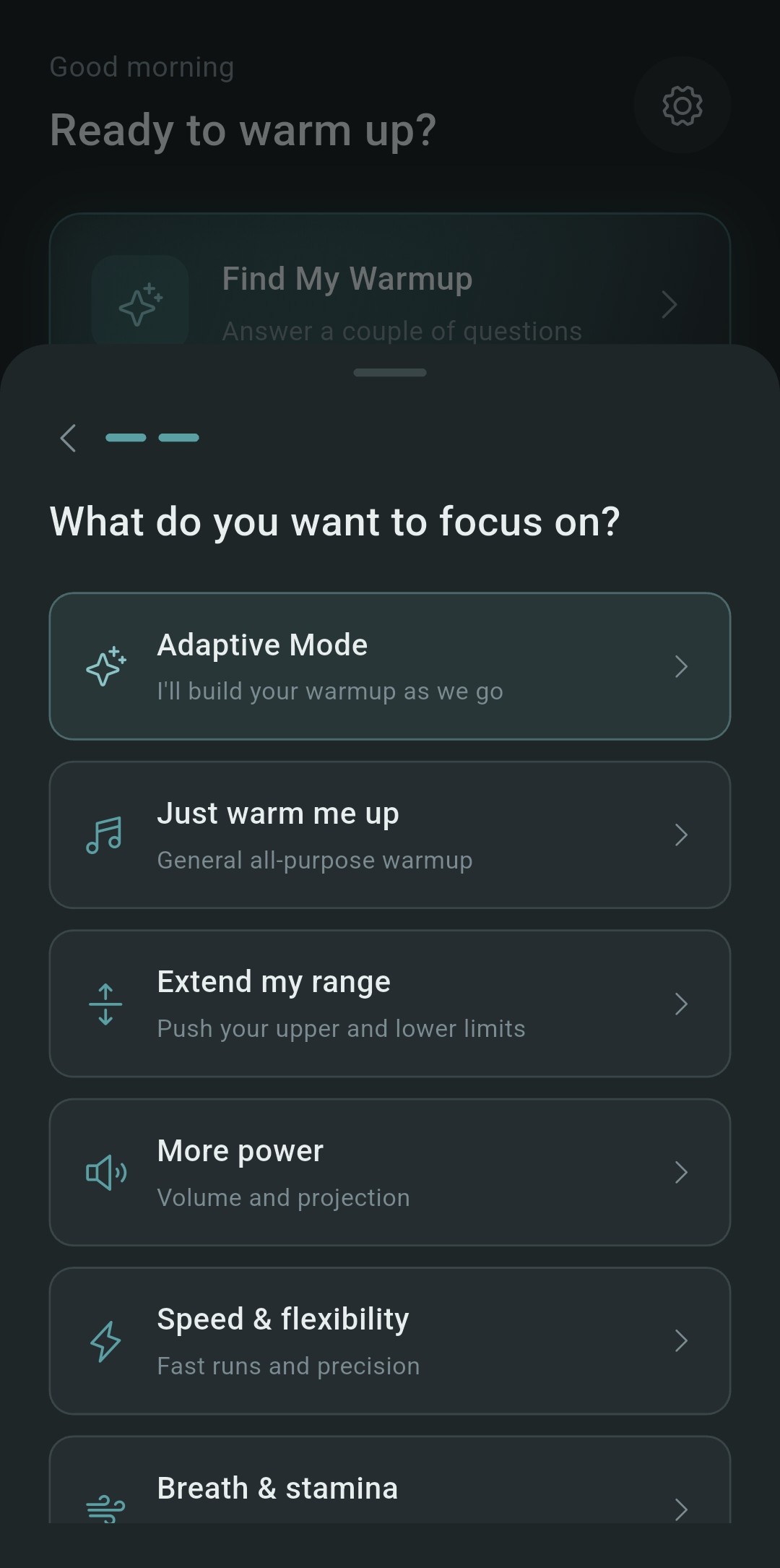Select the Extend my range option
780x1568 pixels.
coord(390,1003)
